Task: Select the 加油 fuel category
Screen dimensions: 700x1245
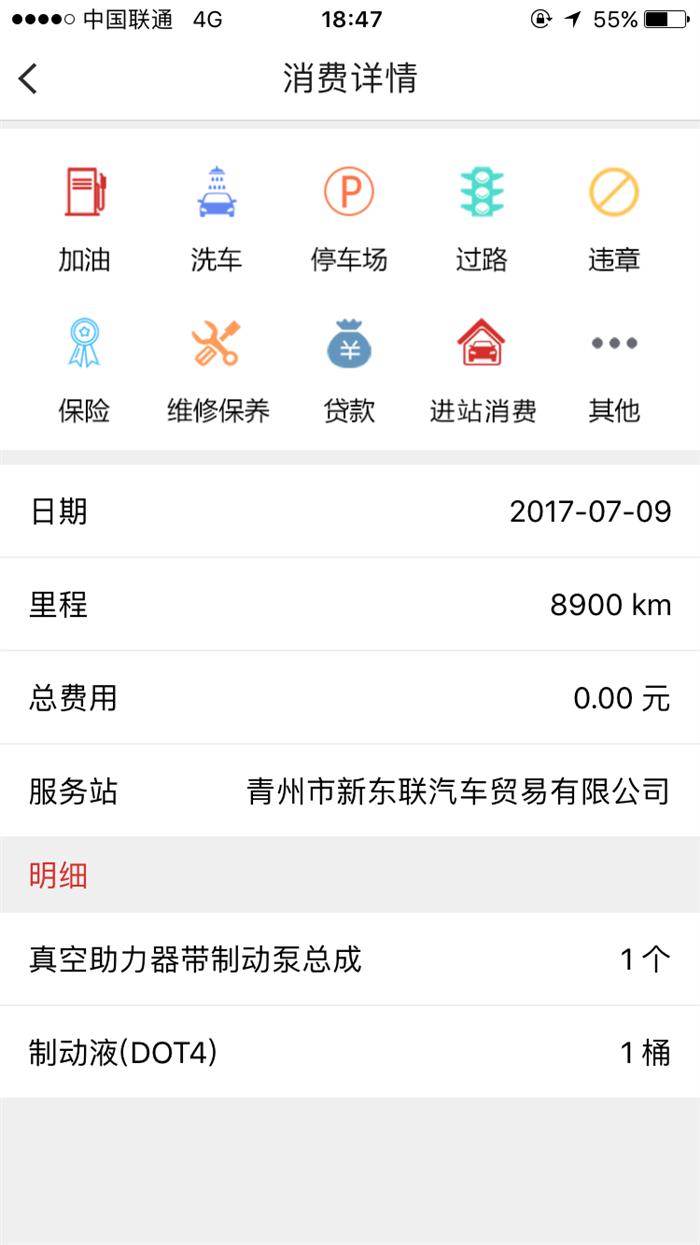Action: tap(85, 219)
